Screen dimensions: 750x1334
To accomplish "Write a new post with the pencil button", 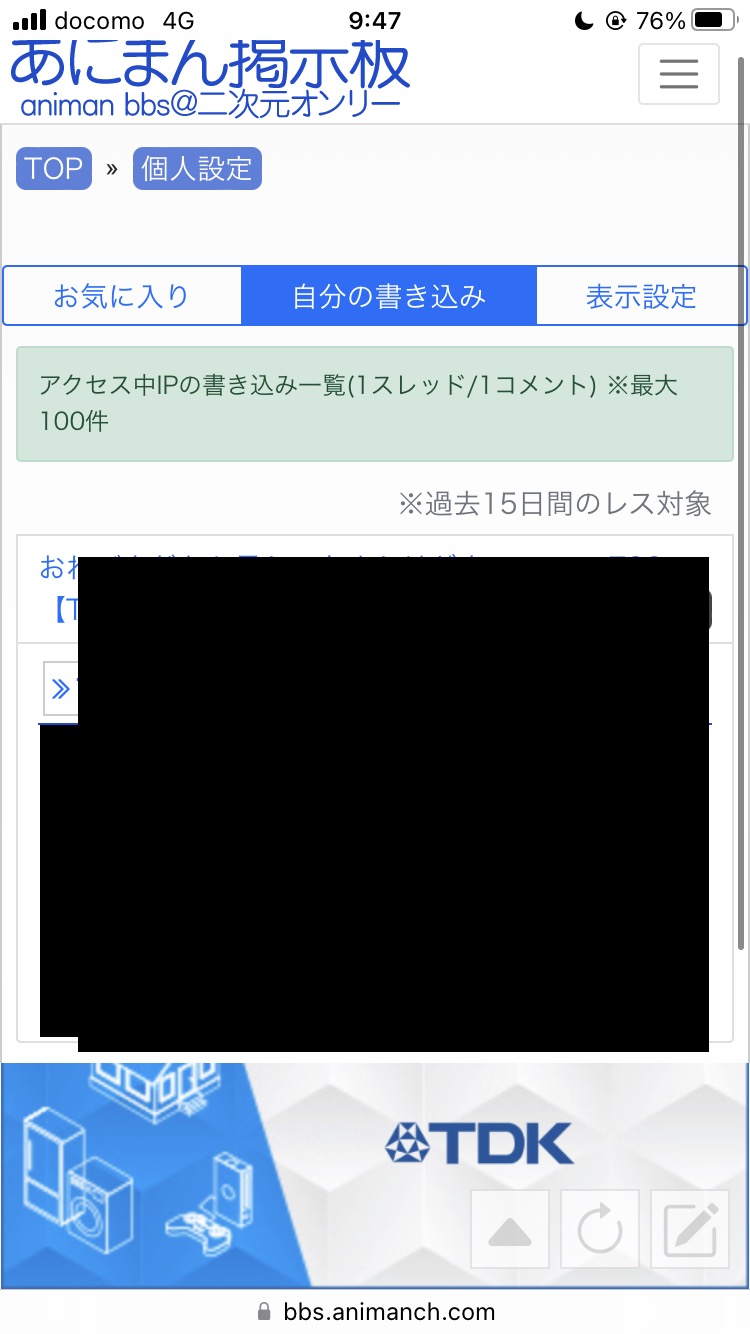I will coord(690,1229).
